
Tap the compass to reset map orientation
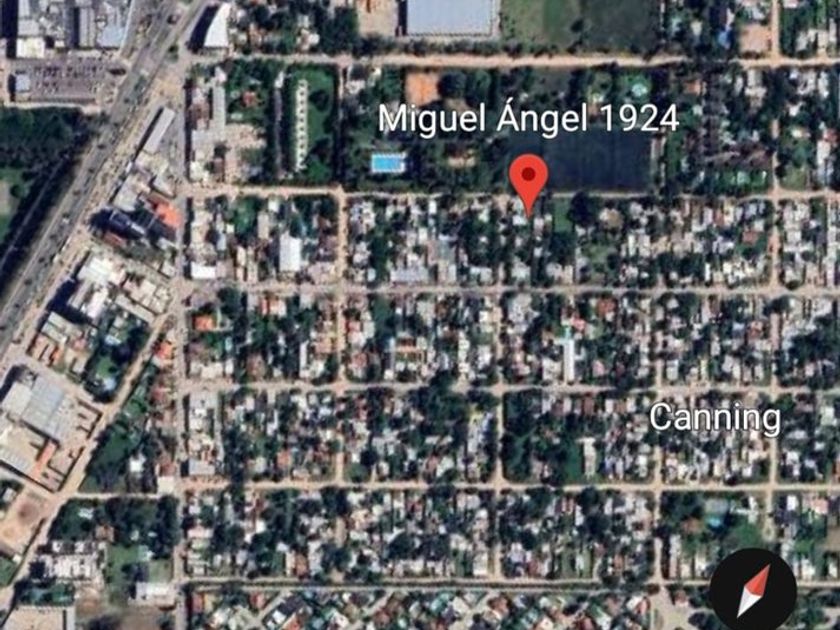pos(753,589)
